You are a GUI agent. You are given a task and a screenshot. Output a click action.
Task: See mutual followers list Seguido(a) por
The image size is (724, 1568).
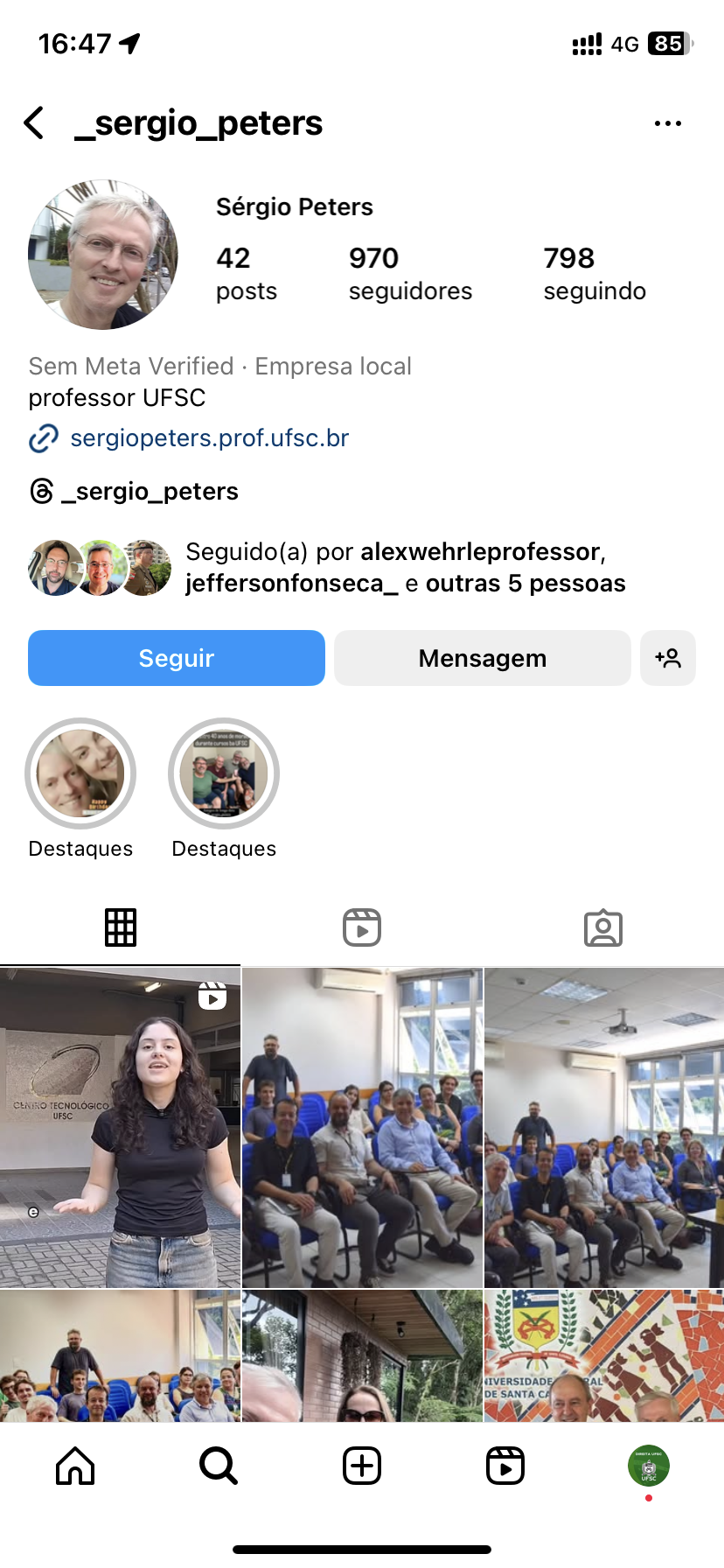(x=404, y=568)
